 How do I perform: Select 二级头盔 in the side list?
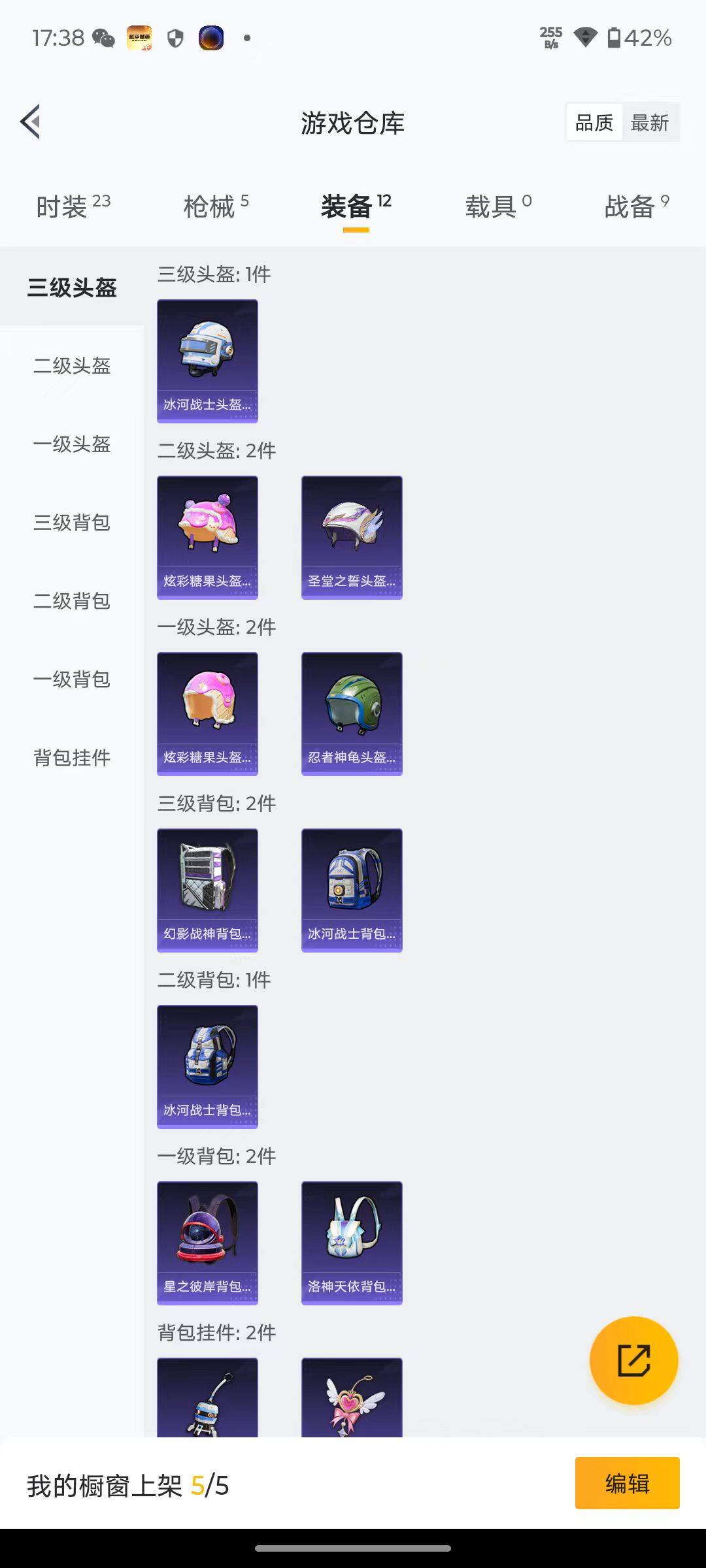tap(72, 366)
